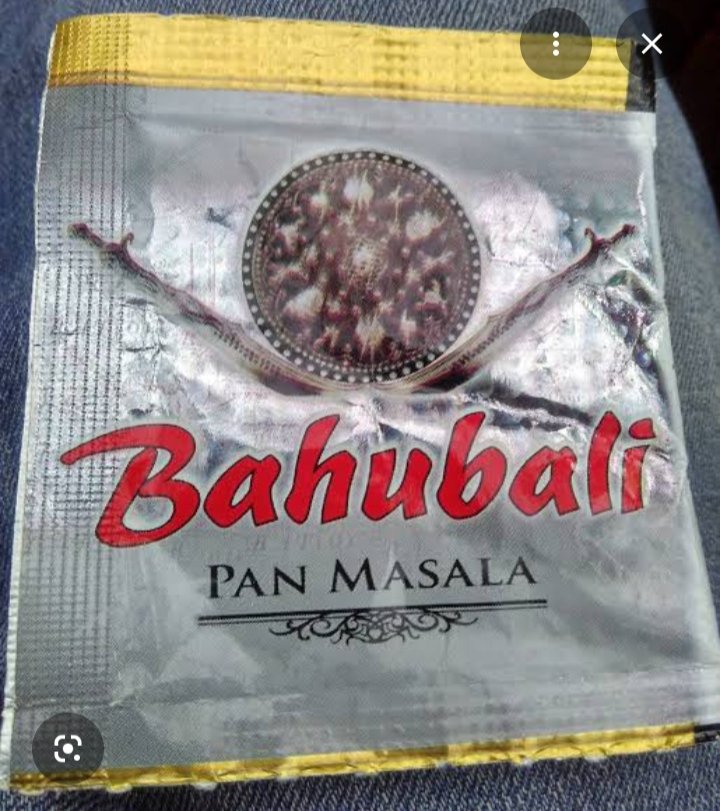Click the Lens scan-frame icon bottom left
Screen dimensions: 720x811
[66, 749]
